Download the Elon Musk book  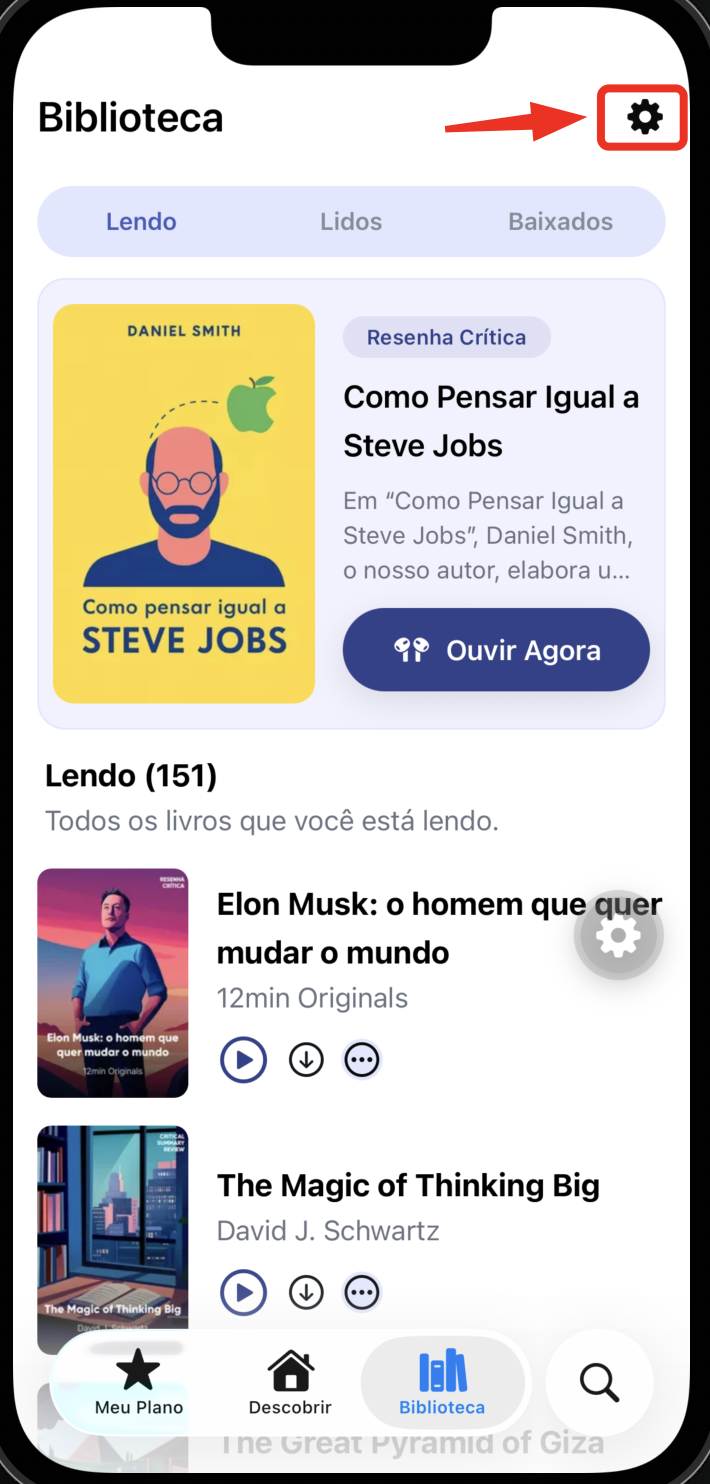click(x=306, y=1059)
